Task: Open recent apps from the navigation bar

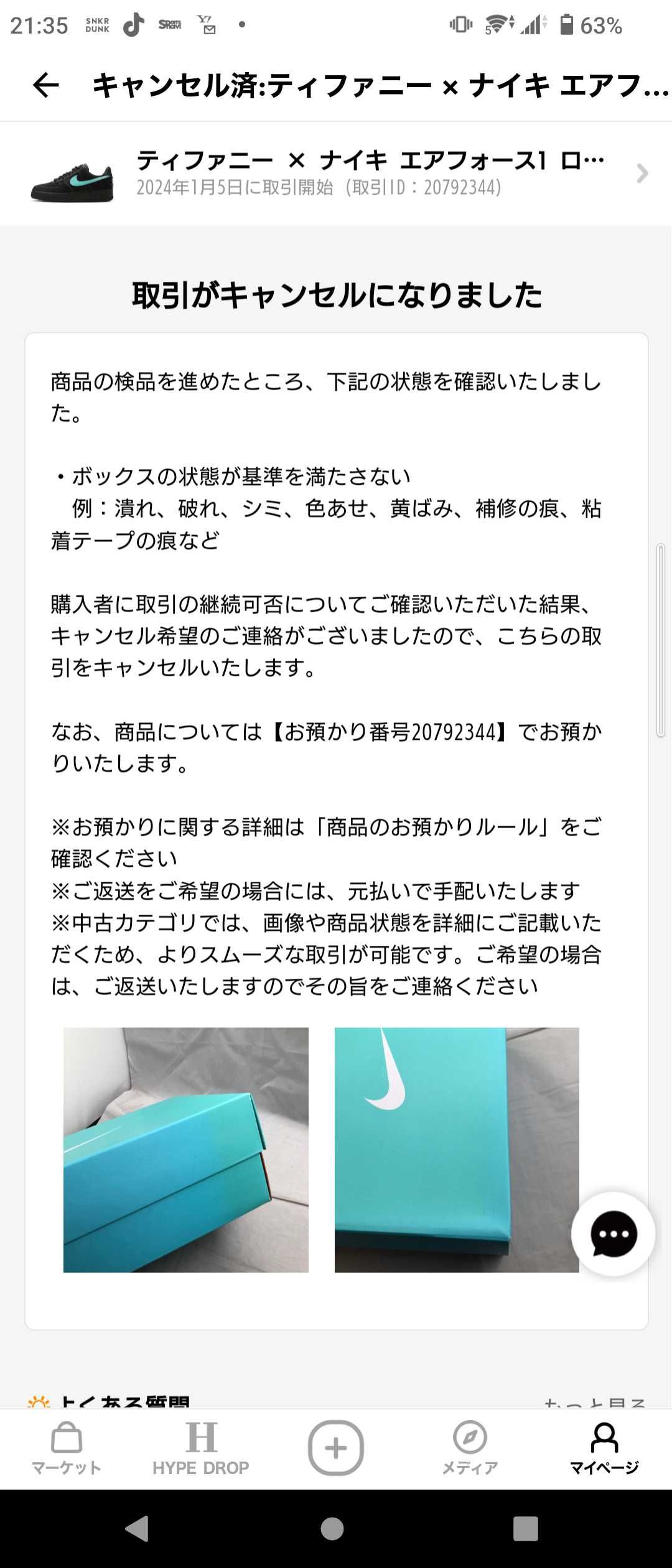Action: pos(526,1529)
